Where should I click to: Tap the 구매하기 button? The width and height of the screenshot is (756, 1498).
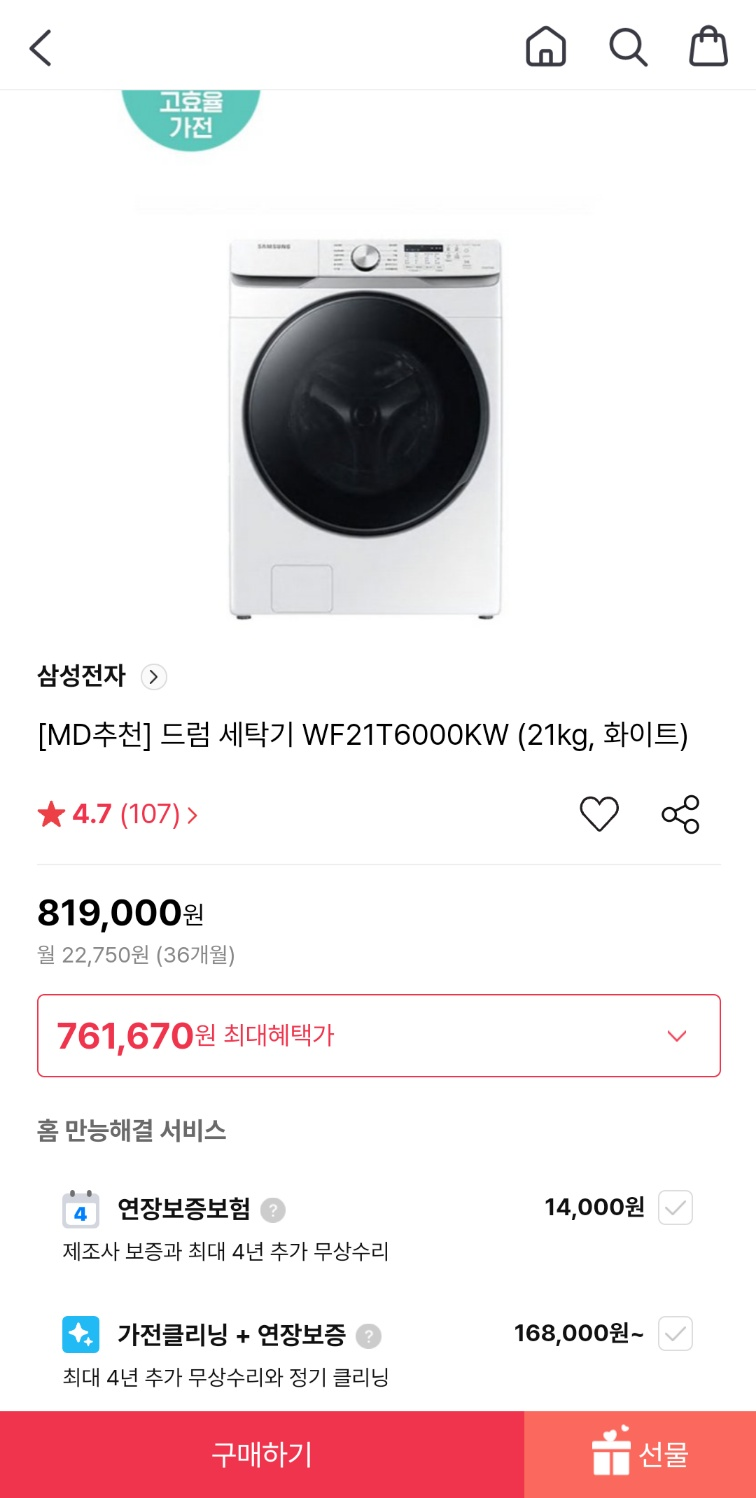click(262, 1454)
